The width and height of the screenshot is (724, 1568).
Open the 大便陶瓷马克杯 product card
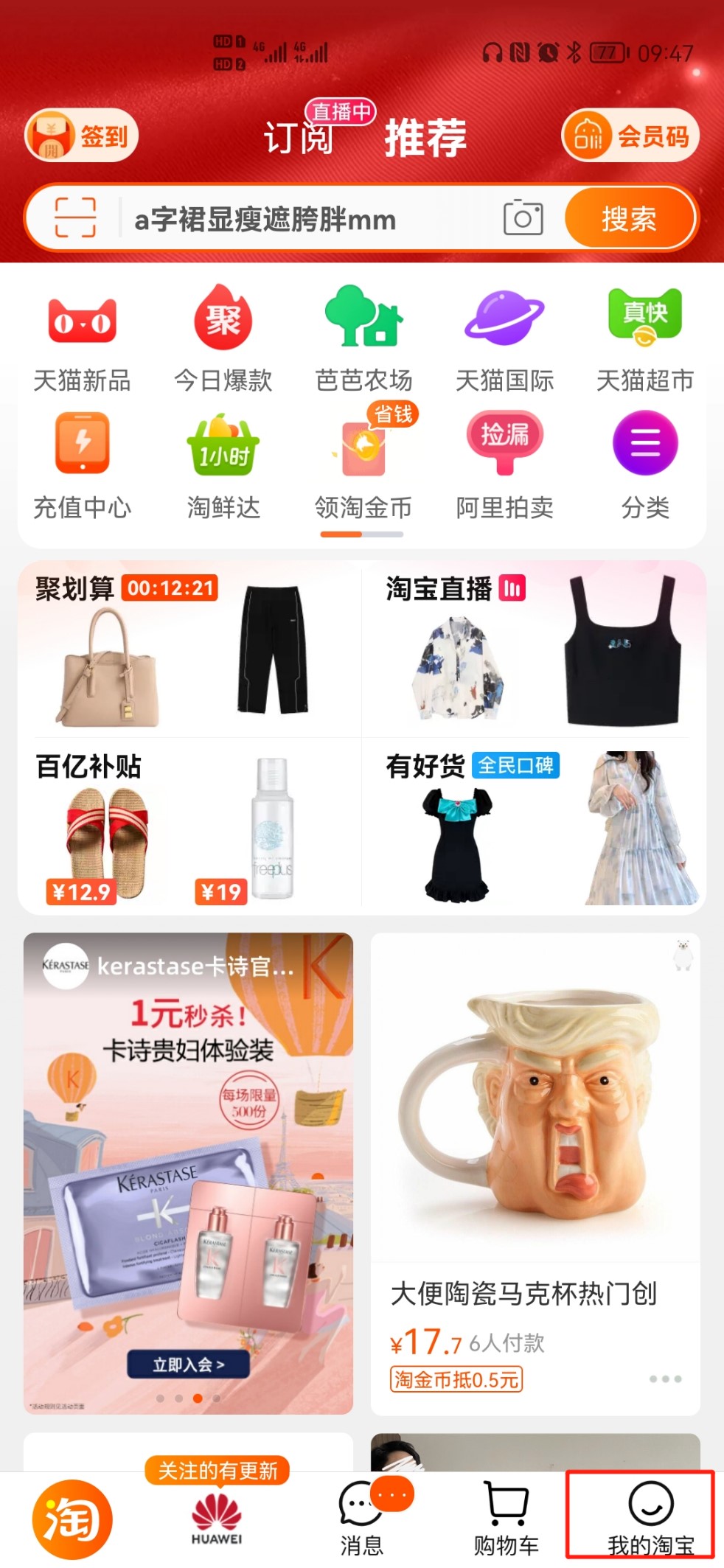click(535, 1174)
